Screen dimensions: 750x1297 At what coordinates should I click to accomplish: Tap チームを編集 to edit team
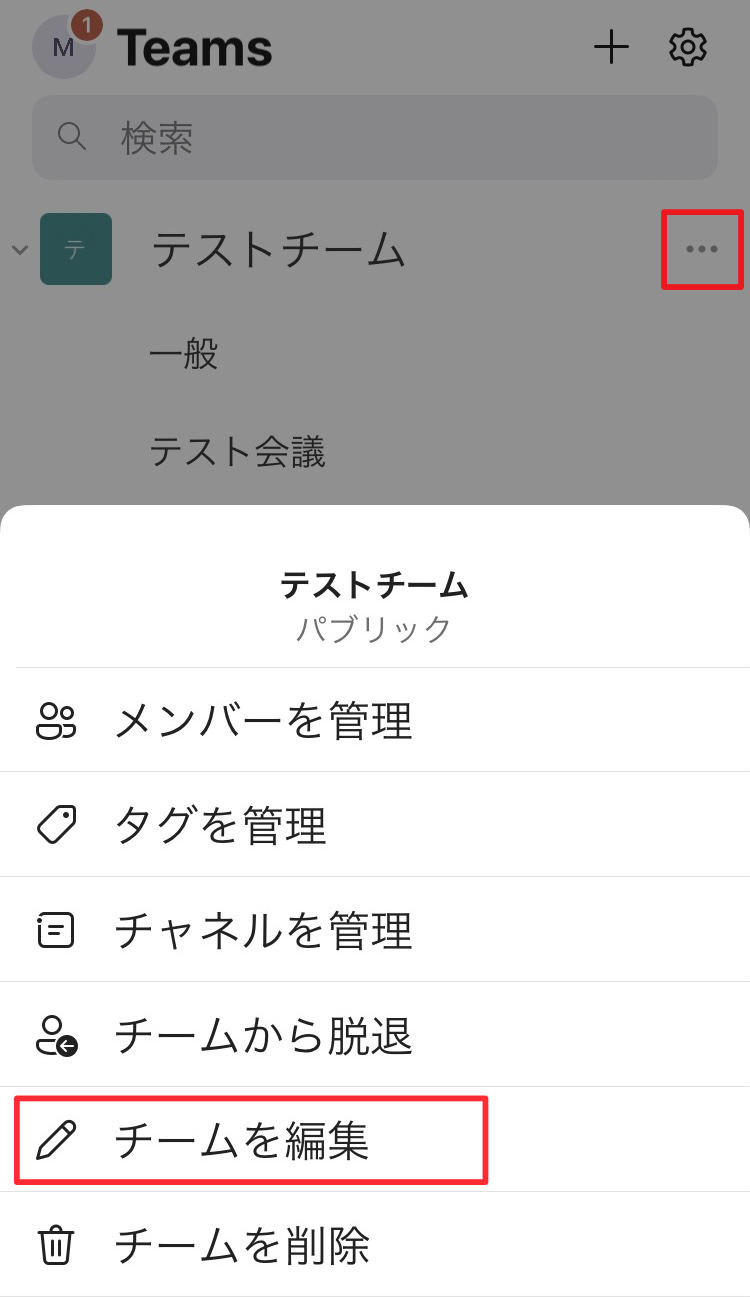tap(242, 1140)
